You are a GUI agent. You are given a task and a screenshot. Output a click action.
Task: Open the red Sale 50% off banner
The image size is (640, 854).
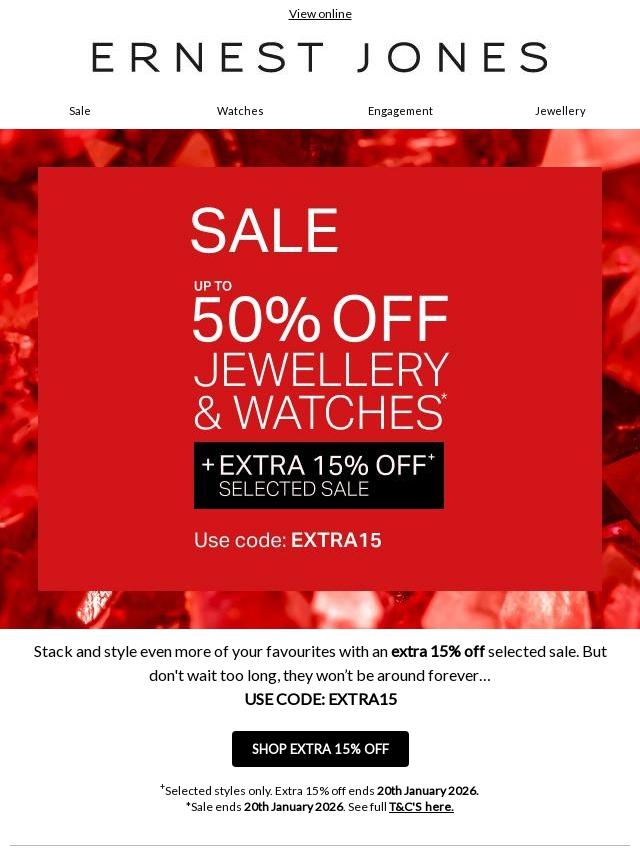pos(320,378)
